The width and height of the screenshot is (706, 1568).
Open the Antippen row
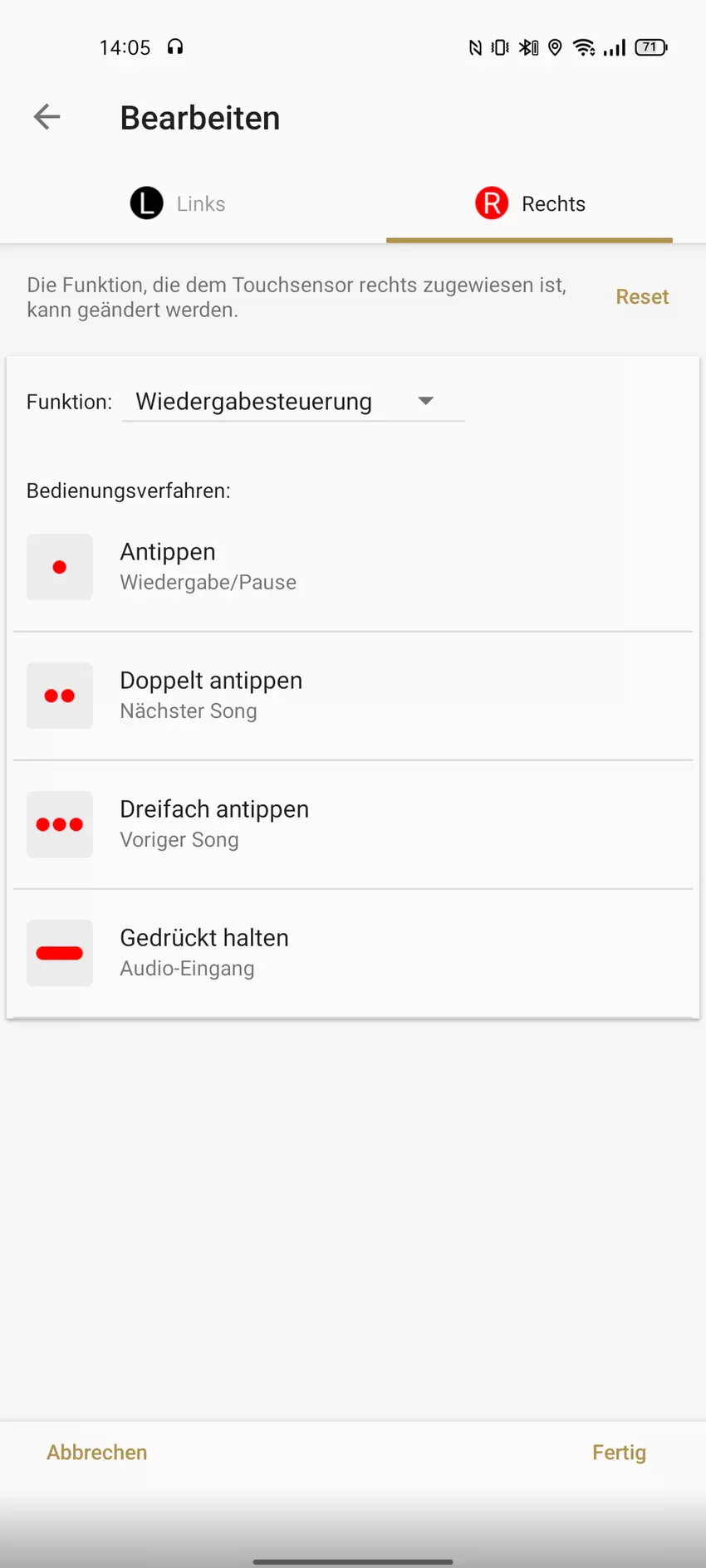coord(353,567)
